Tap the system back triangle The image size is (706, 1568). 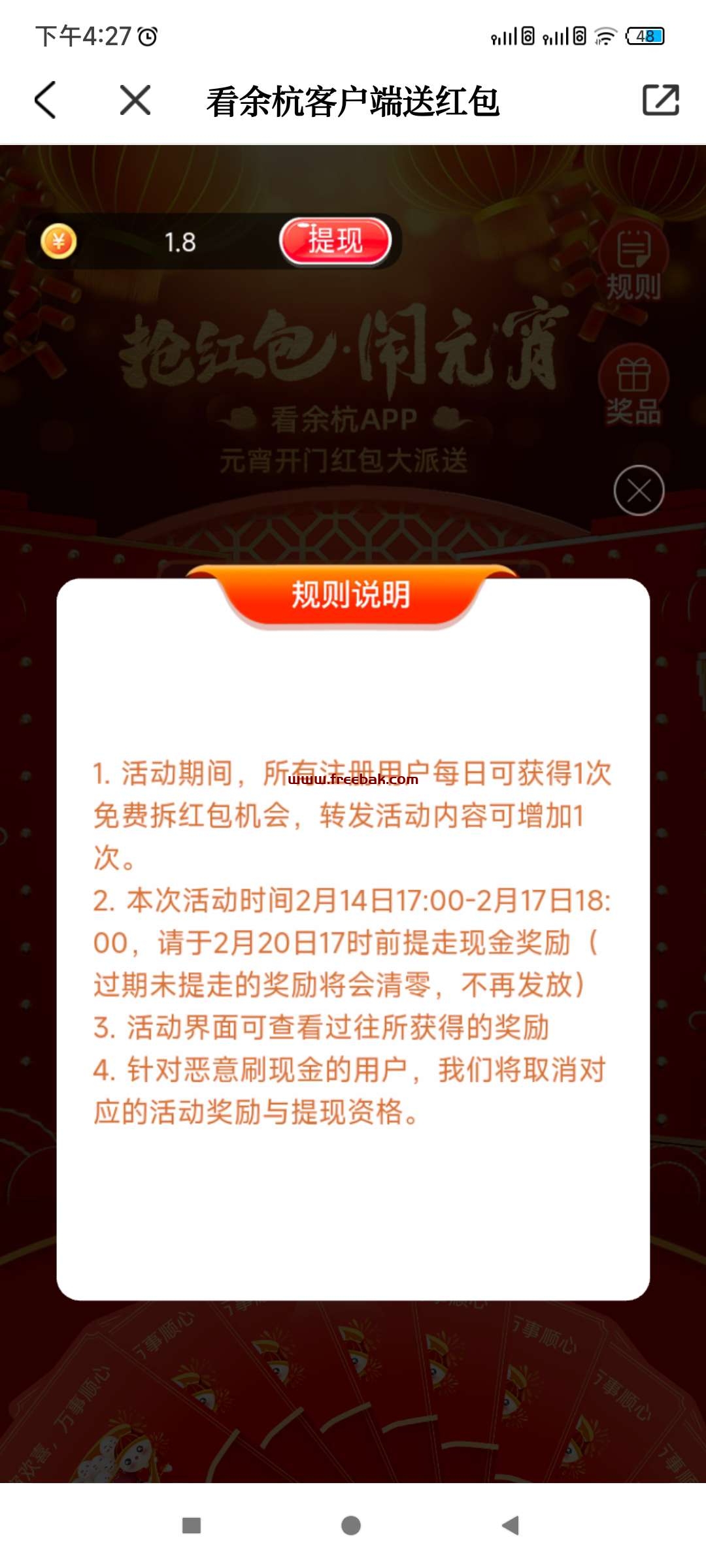pyautogui.click(x=511, y=1526)
